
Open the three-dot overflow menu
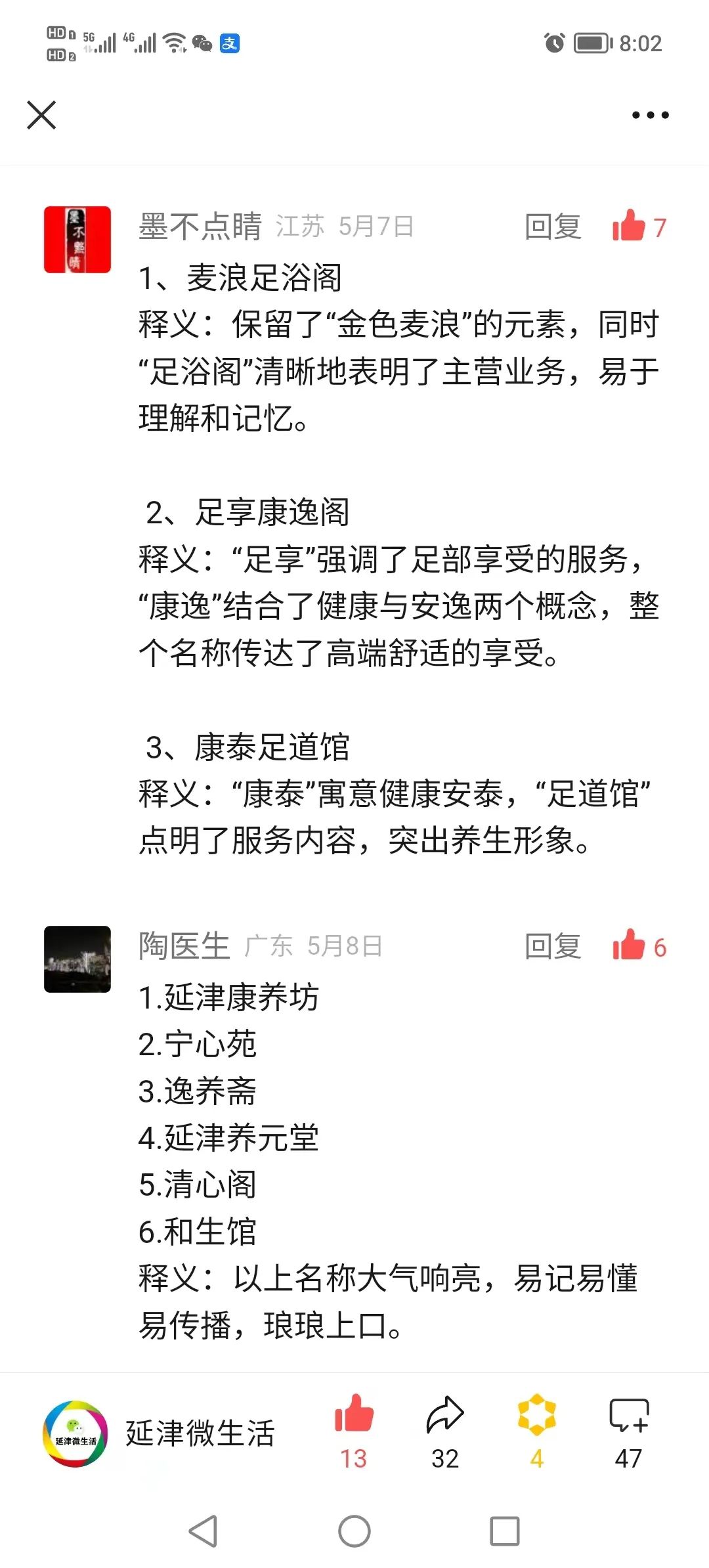(x=650, y=115)
